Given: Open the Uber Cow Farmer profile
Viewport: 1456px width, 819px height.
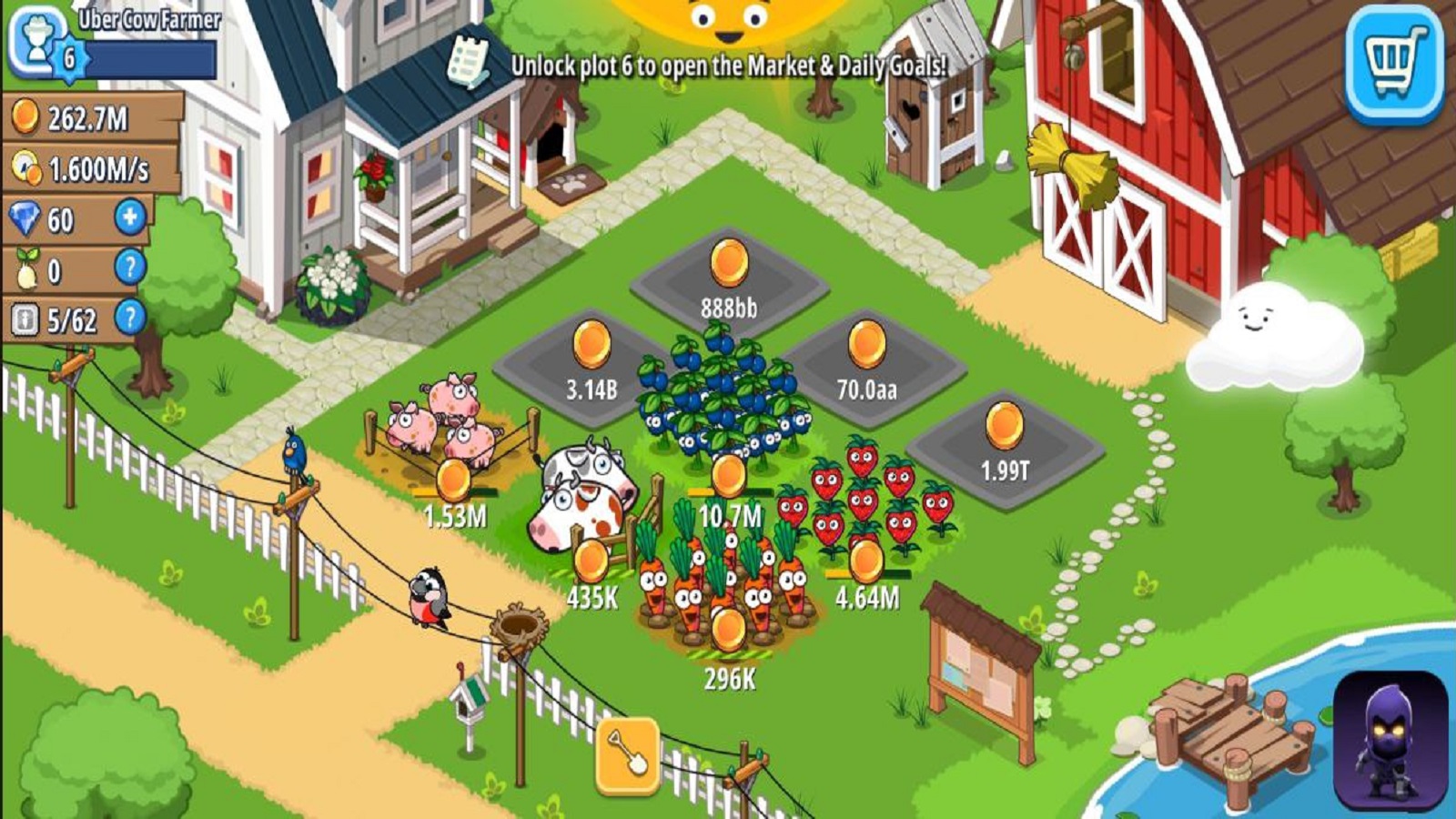Looking at the screenshot, I should [x=38, y=43].
